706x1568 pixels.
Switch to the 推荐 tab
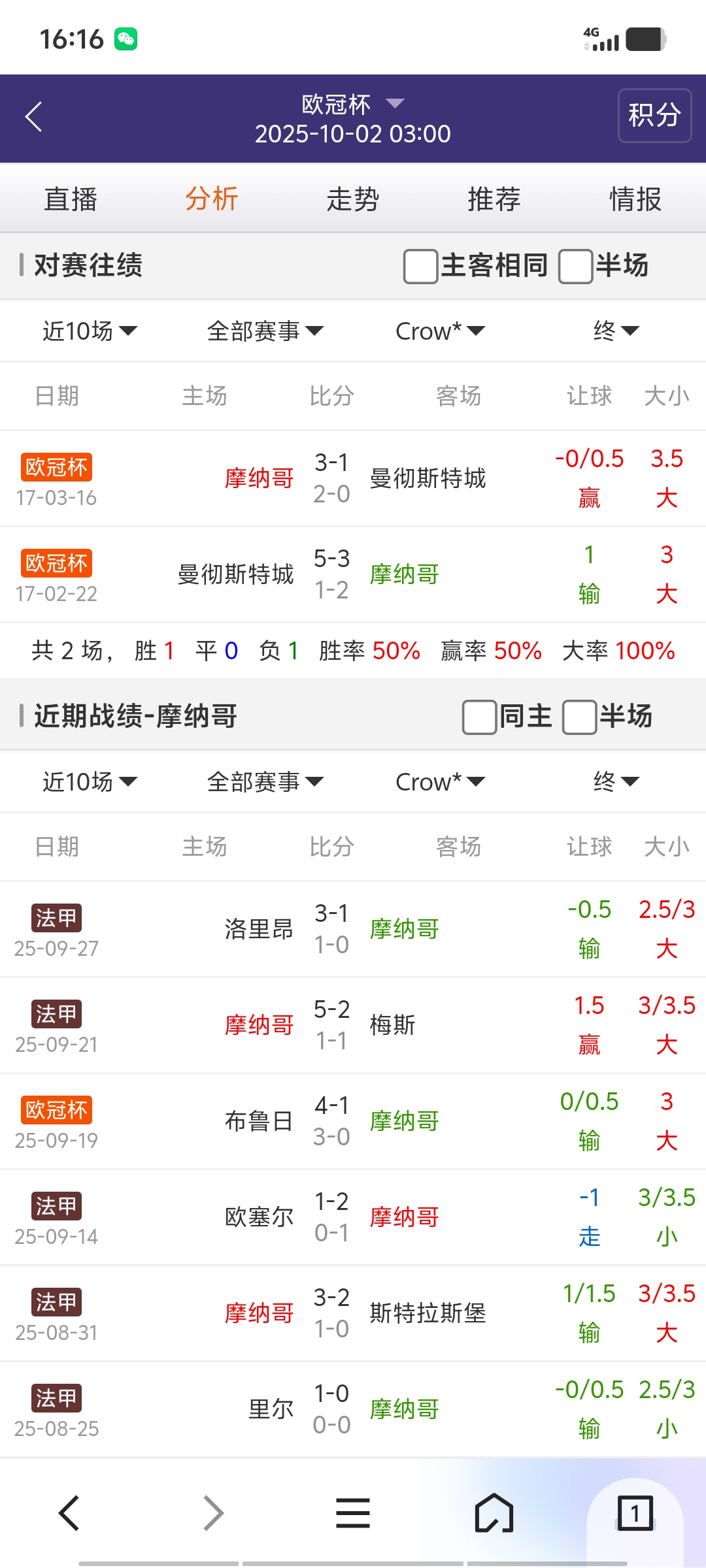pyautogui.click(x=494, y=199)
